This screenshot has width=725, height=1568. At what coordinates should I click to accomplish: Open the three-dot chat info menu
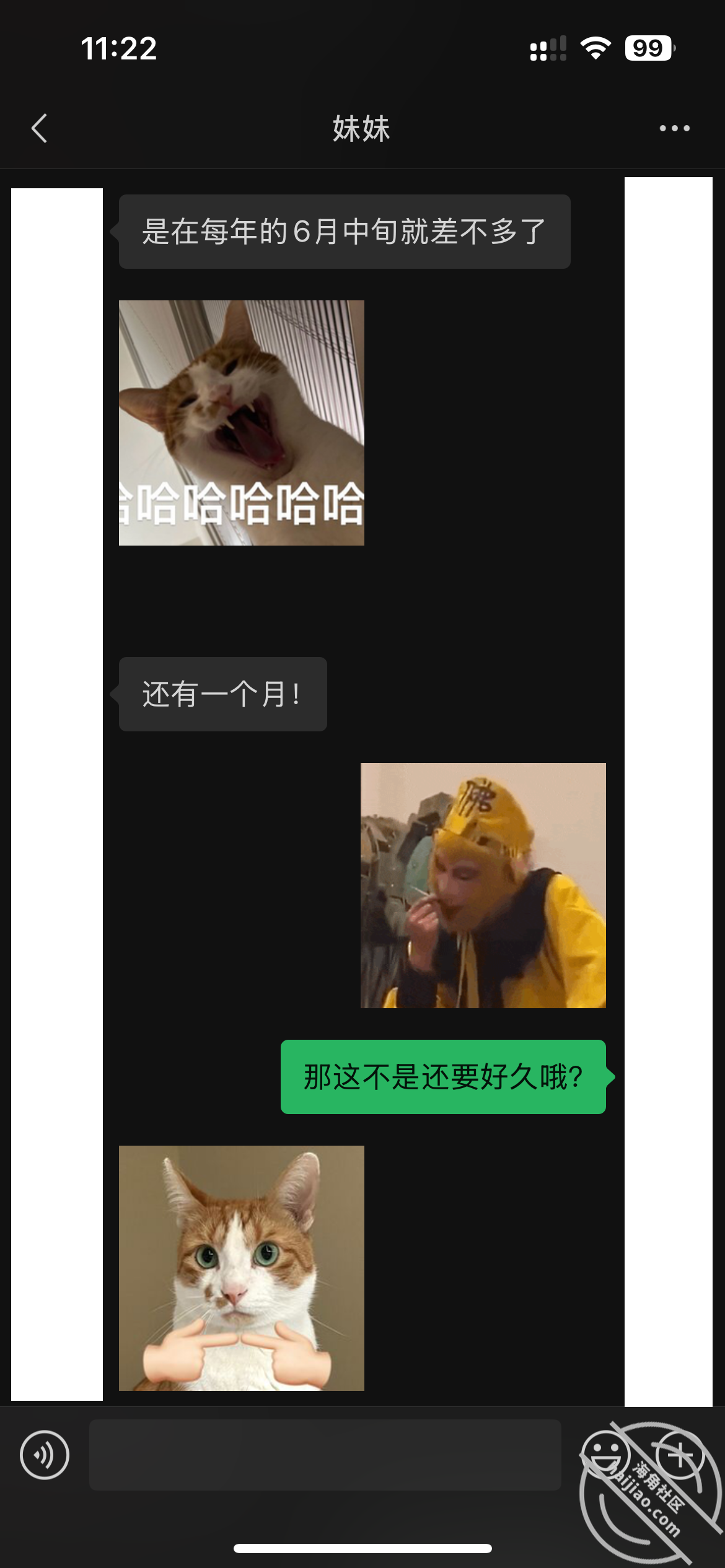pyautogui.click(x=675, y=128)
